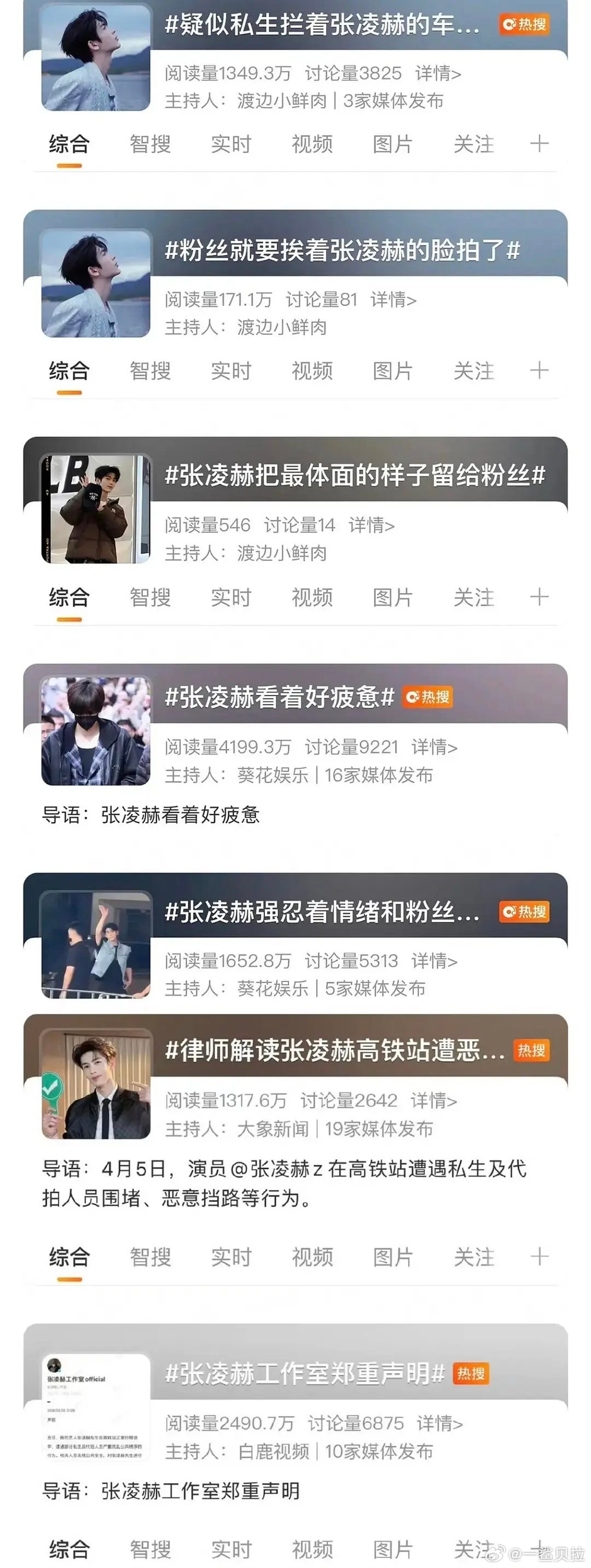Viewport: 591px width, 1568px height.
Task: Click the plus icon in the first tab bar
Action: tap(539, 144)
